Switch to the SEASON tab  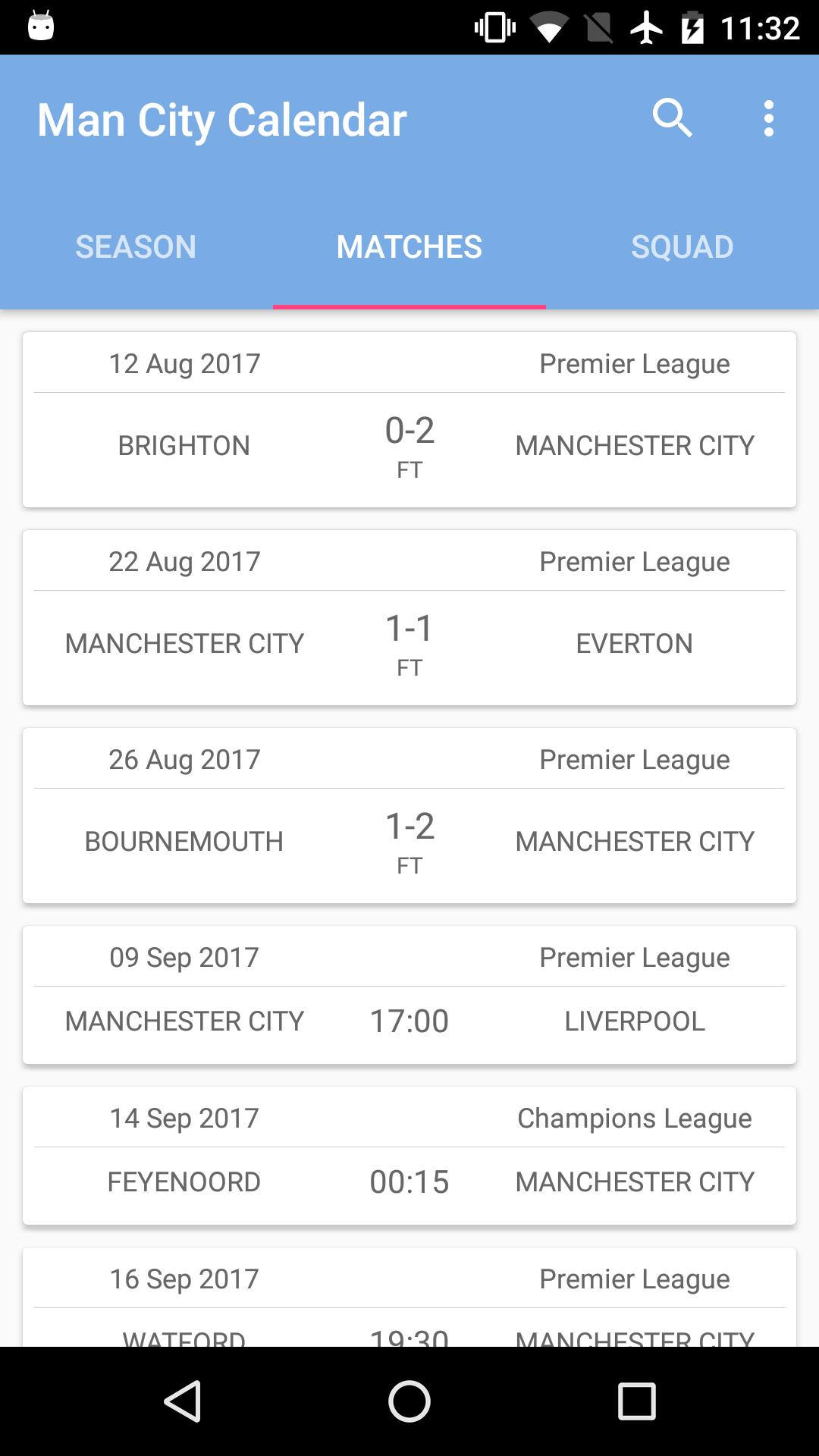[x=135, y=246]
